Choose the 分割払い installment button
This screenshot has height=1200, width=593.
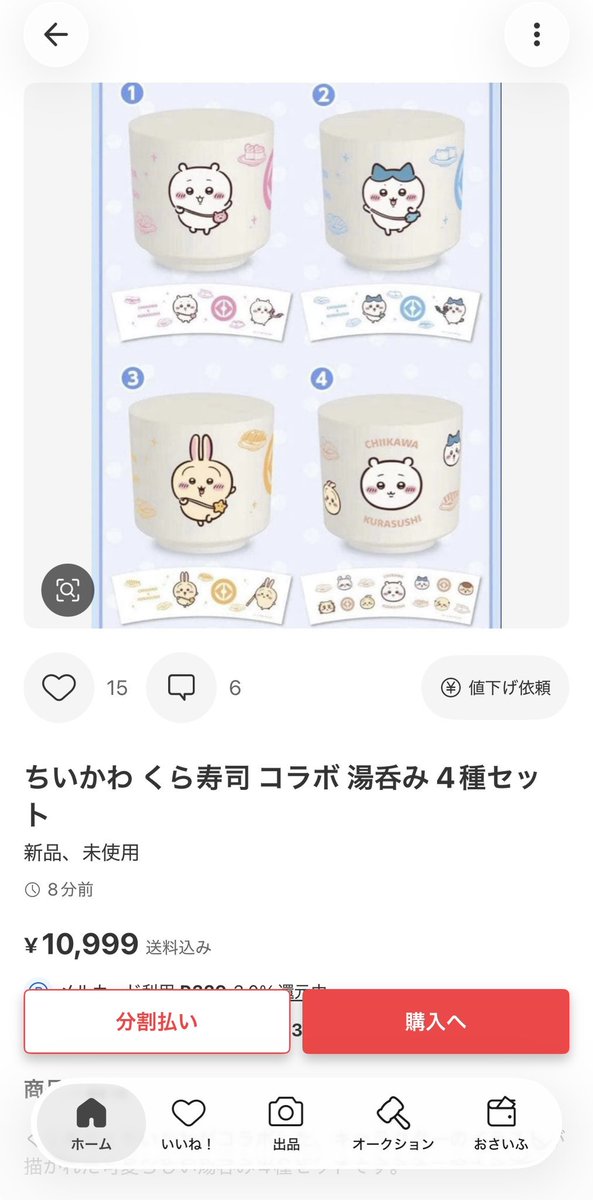coord(157,1021)
